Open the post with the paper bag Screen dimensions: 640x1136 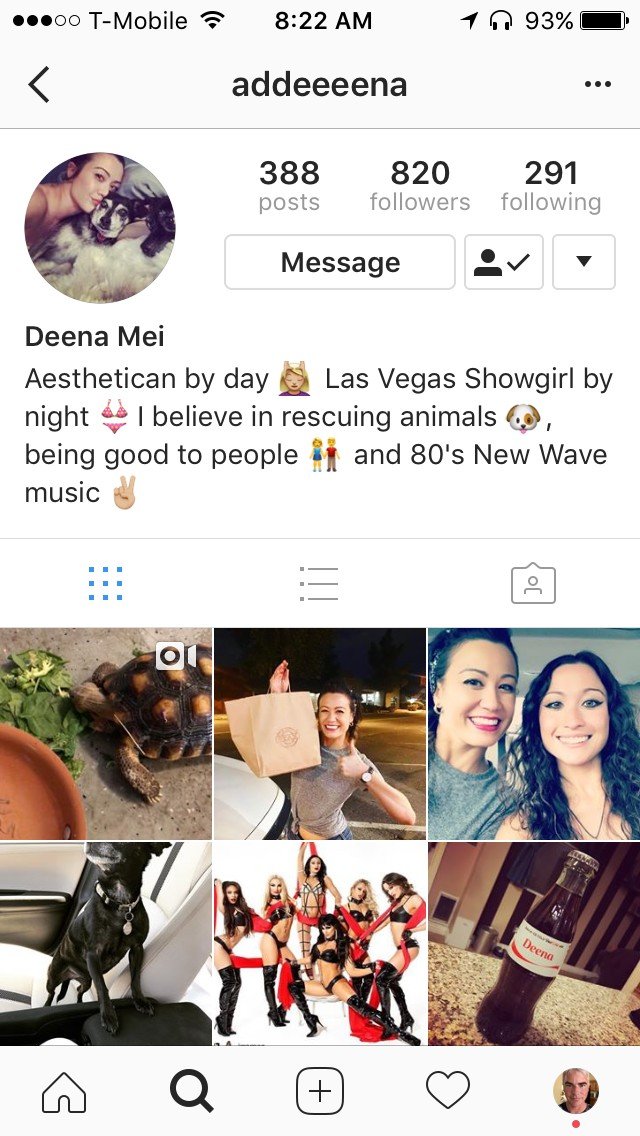tap(320, 733)
